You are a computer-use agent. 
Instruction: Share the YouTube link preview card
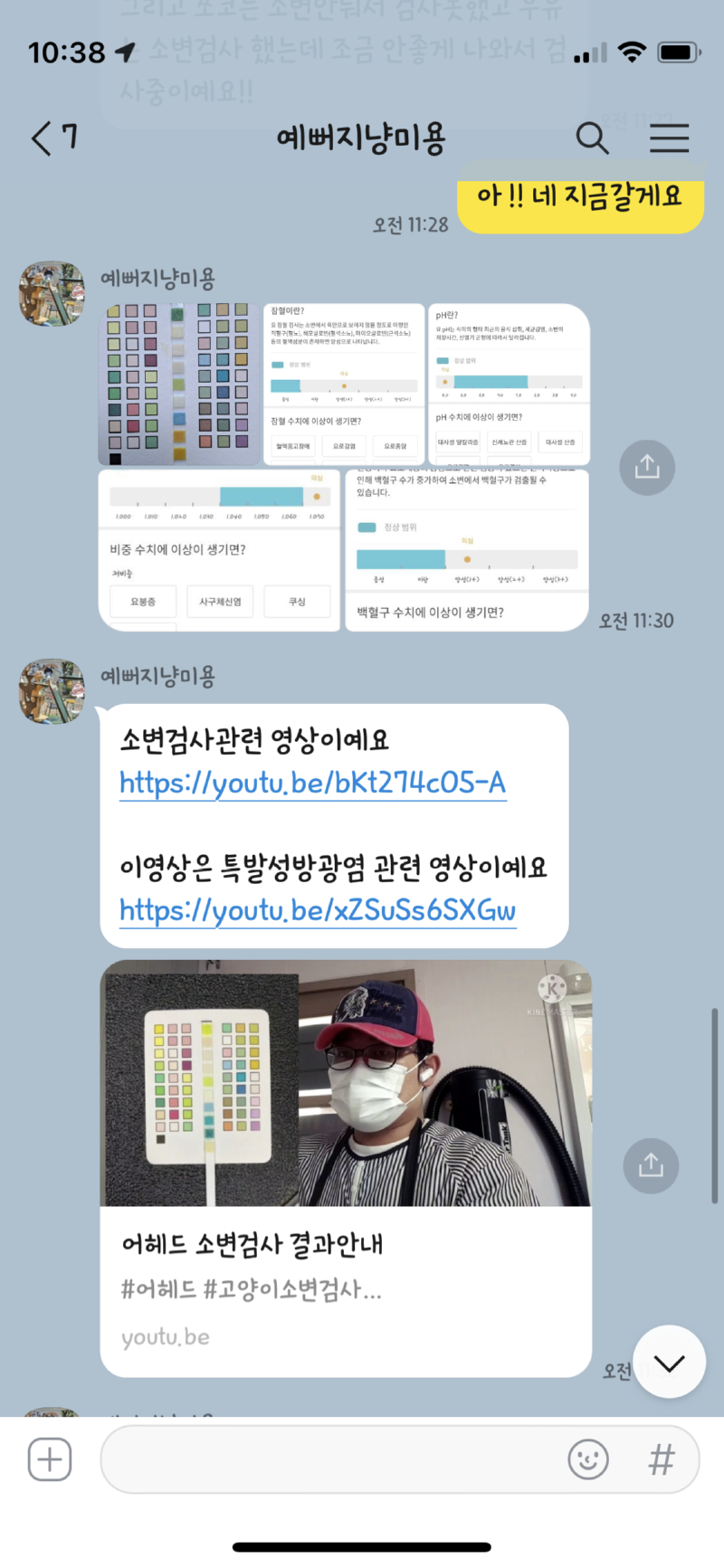coord(651,1165)
